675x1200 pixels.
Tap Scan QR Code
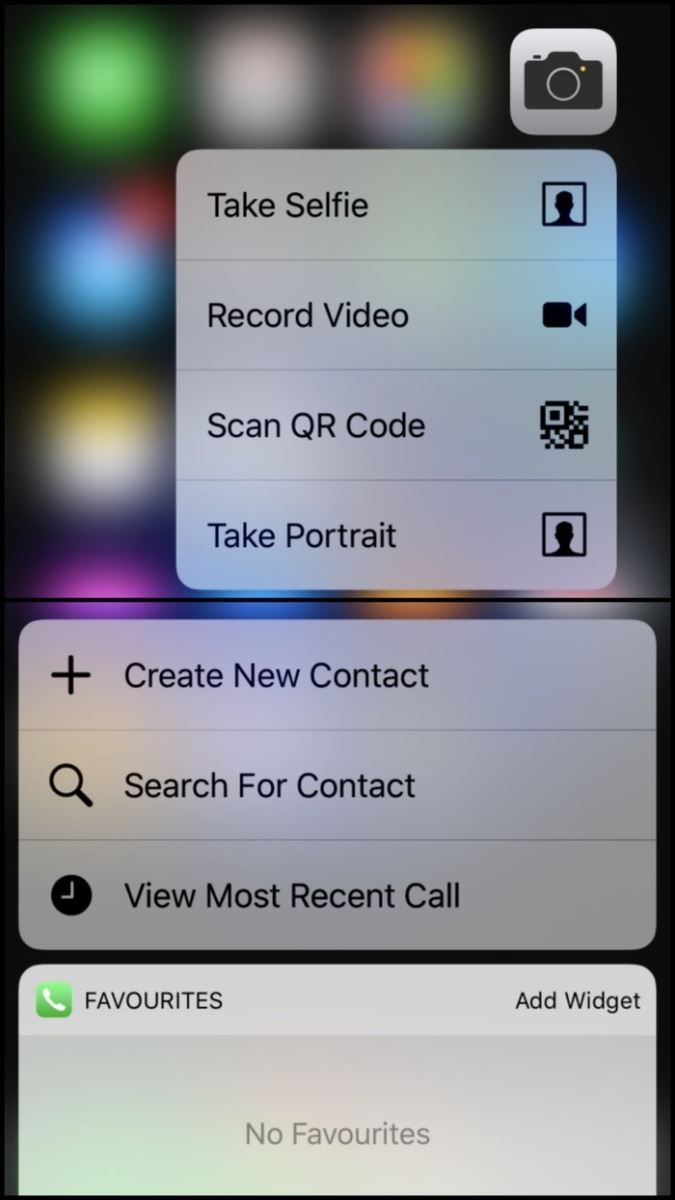(x=395, y=426)
